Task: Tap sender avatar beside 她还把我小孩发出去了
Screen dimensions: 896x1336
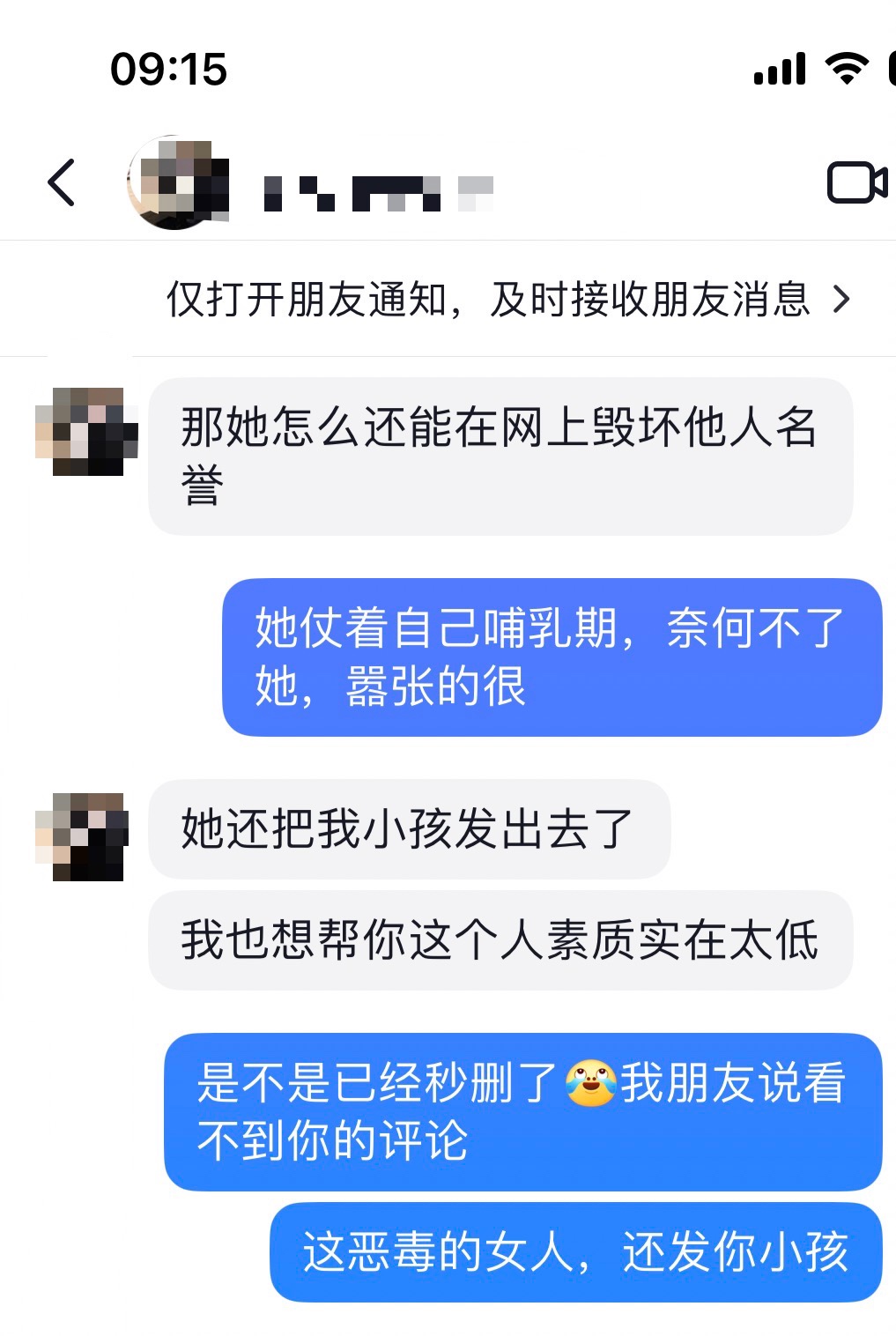Action: [x=83, y=836]
